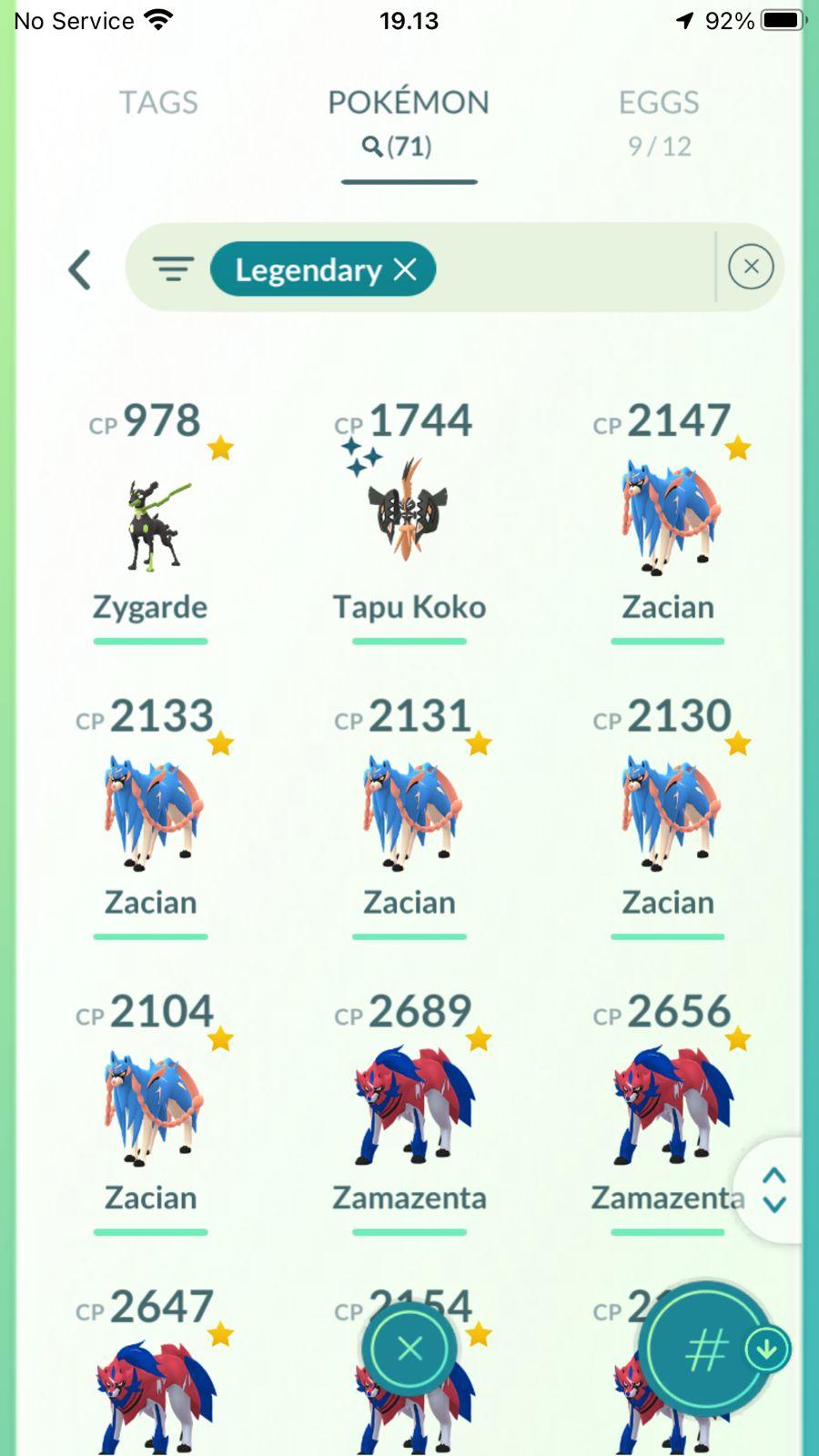Open Zacian with CP 2133
This screenshot has height=1456, width=819.
point(151,814)
